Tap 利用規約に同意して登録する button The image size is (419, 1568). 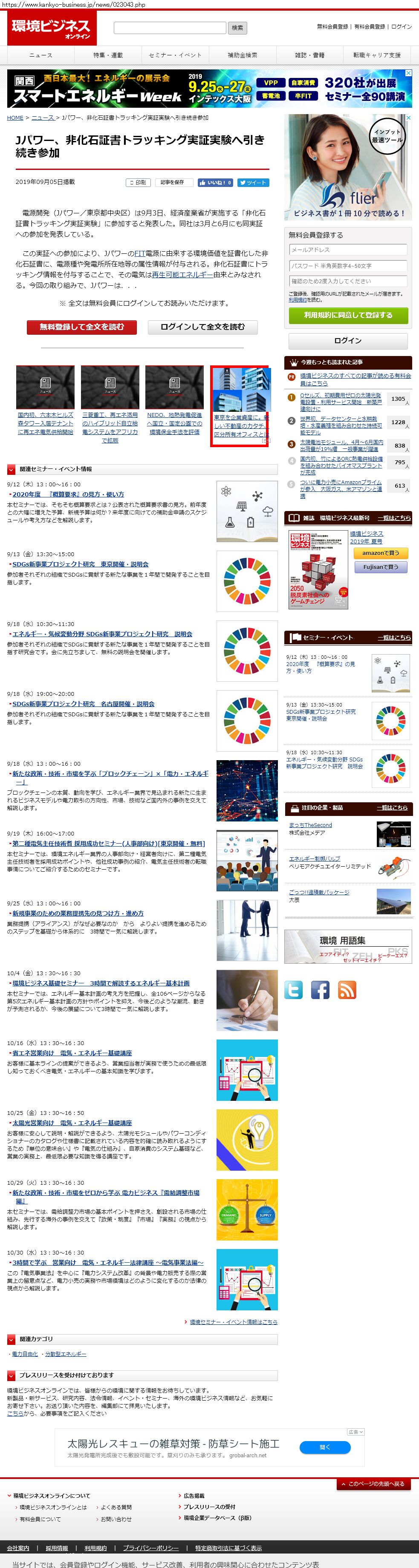[x=348, y=315]
